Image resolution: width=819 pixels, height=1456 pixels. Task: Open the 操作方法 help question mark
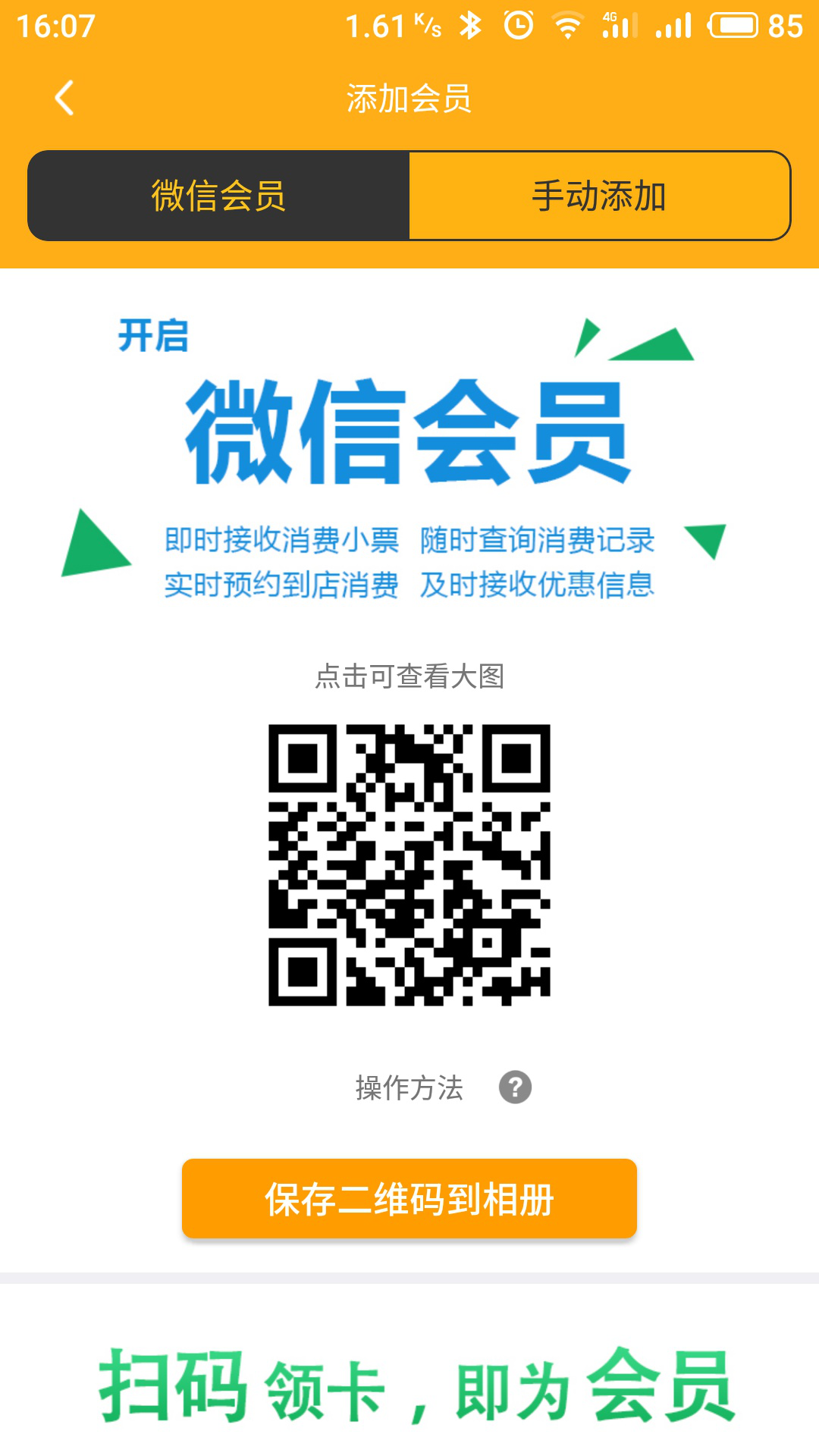(x=515, y=1087)
